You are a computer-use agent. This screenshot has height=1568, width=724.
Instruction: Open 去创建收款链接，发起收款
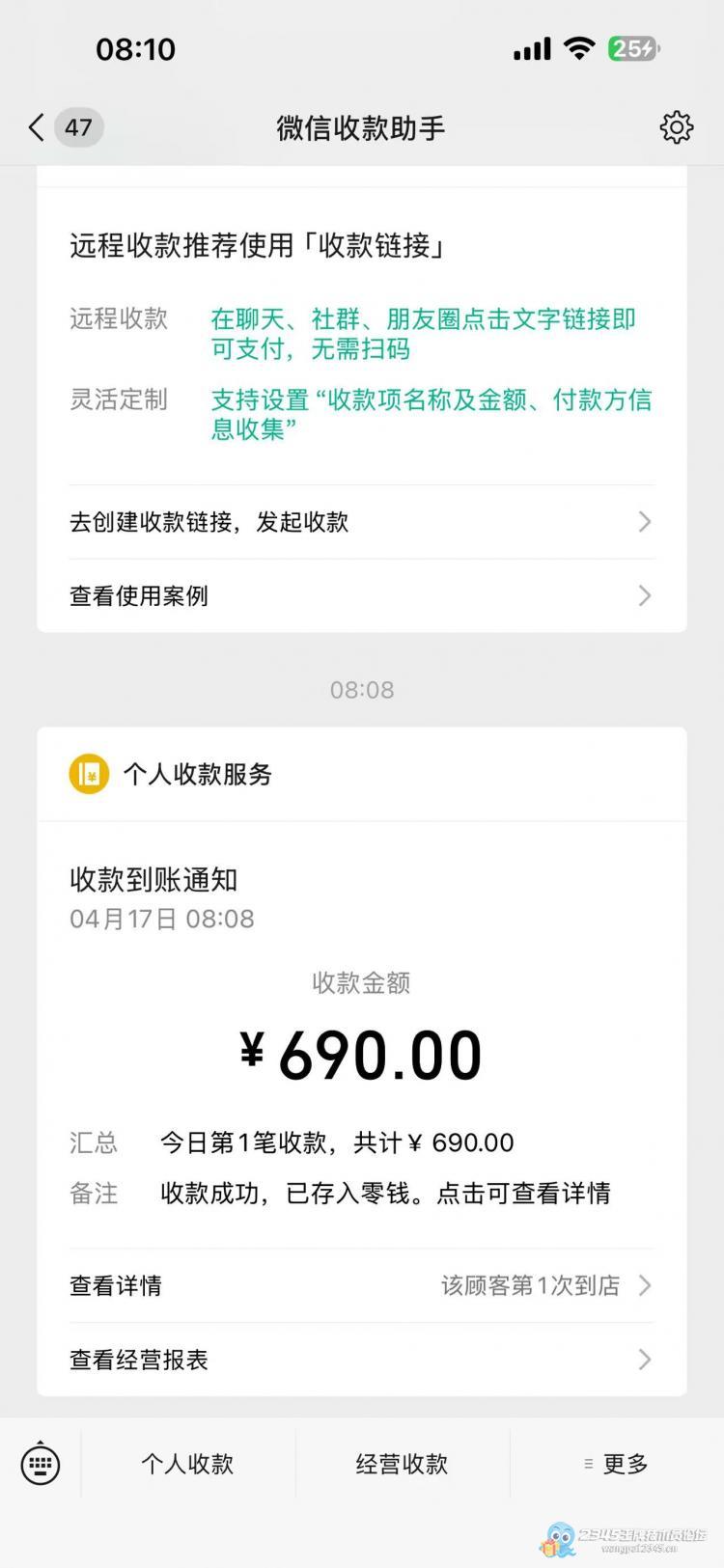click(x=361, y=522)
